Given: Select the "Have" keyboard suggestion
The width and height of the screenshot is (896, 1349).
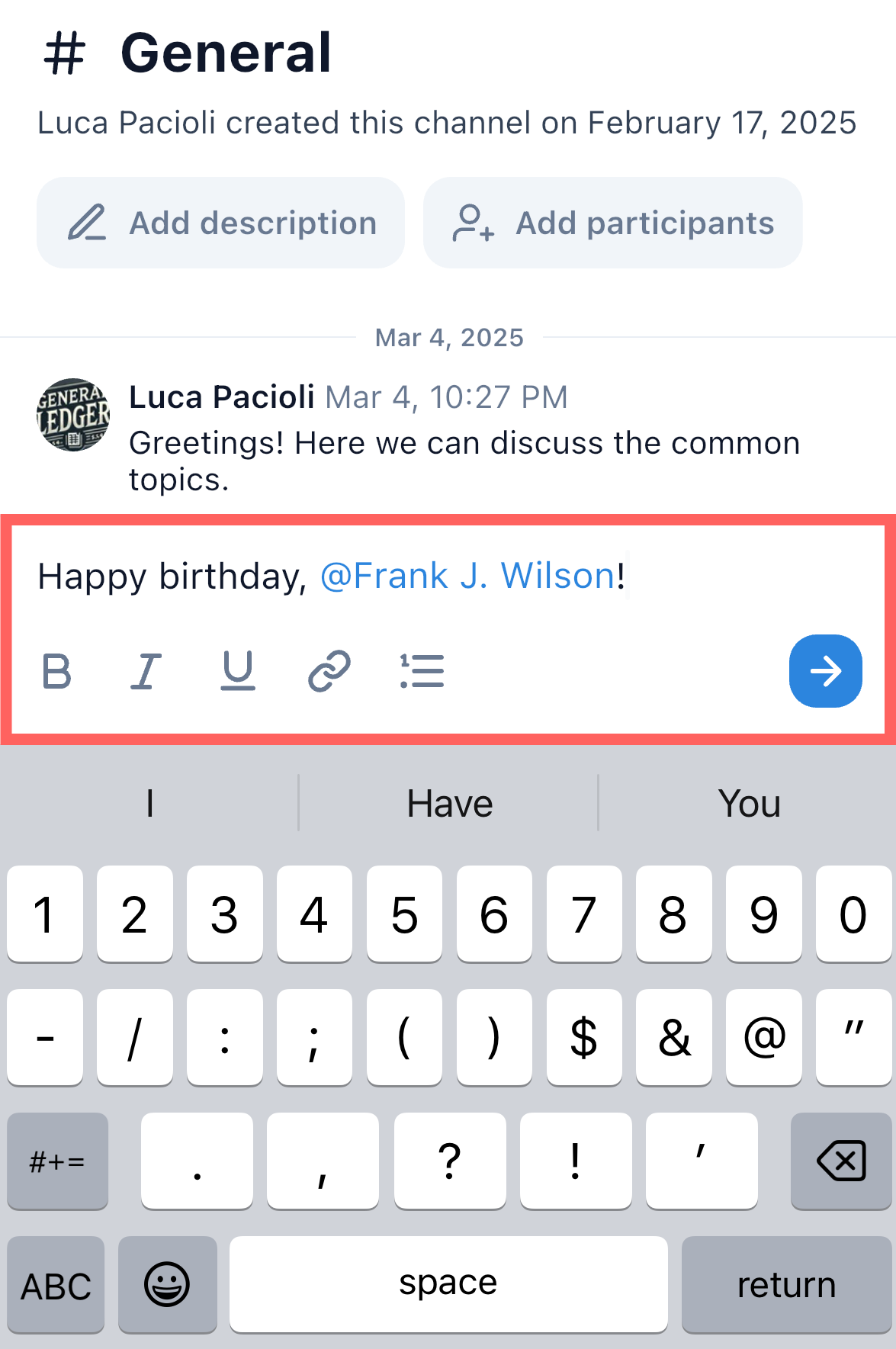Looking at the screenshot, I should click(x=449, y=804).
